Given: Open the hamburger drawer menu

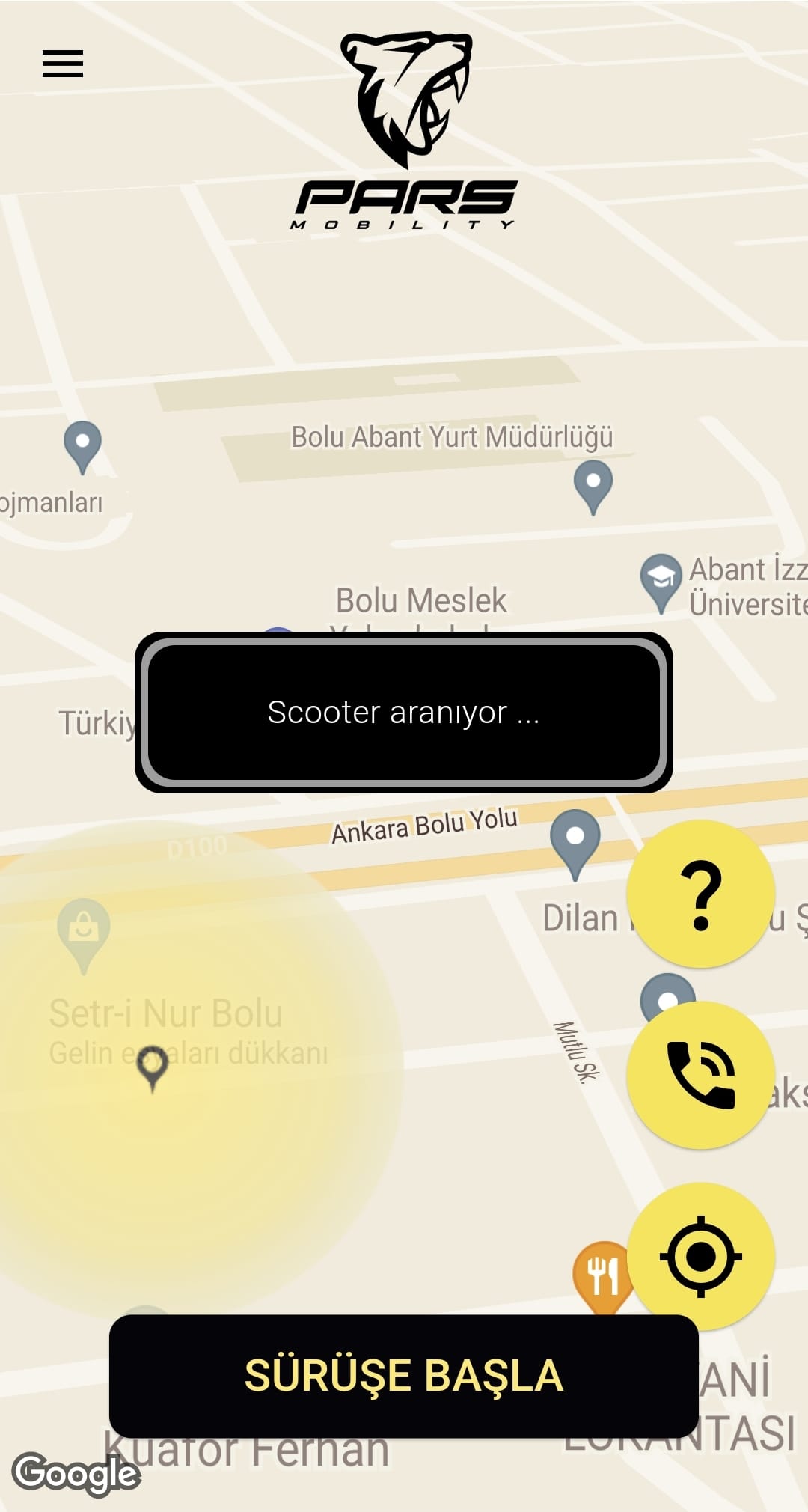Looking at the screenshot, I should click(63, 64).
